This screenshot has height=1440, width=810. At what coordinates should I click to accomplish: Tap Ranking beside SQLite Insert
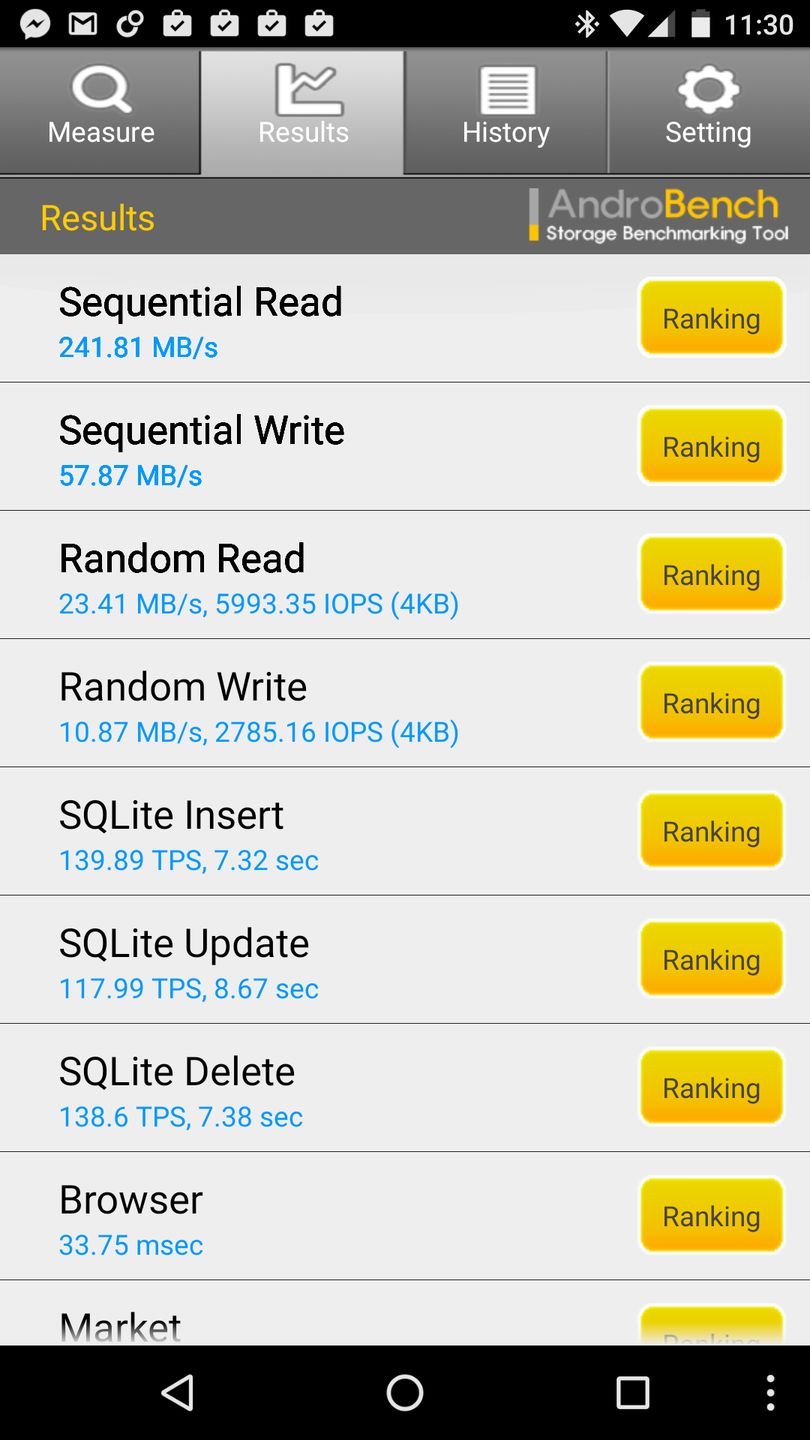(x=711, y=830)
